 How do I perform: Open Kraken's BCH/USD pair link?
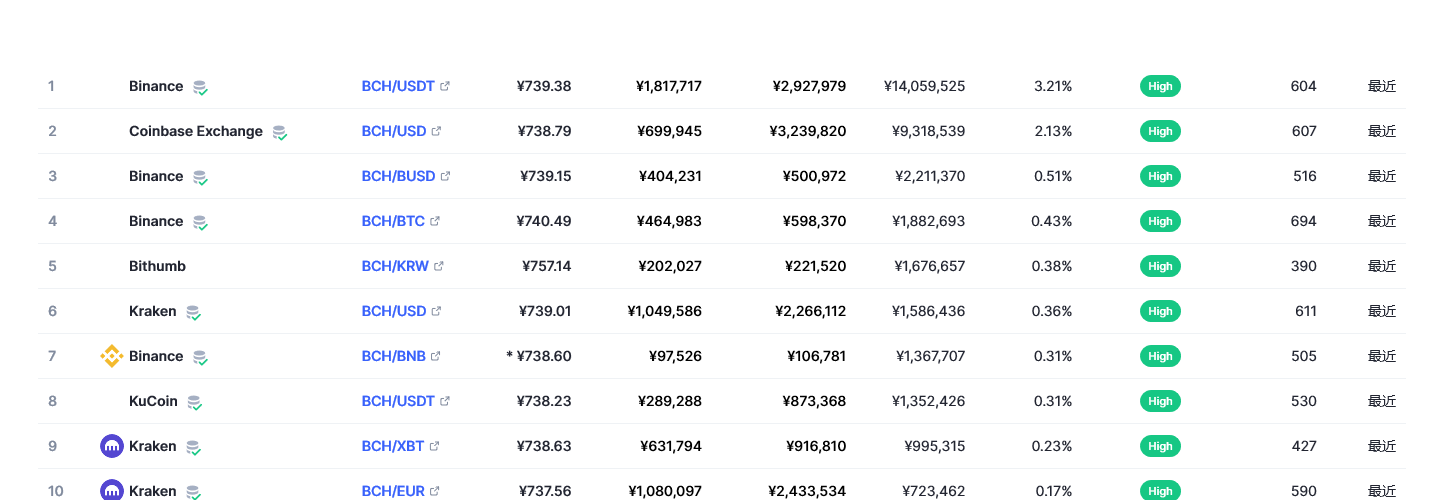pos(394,311)
